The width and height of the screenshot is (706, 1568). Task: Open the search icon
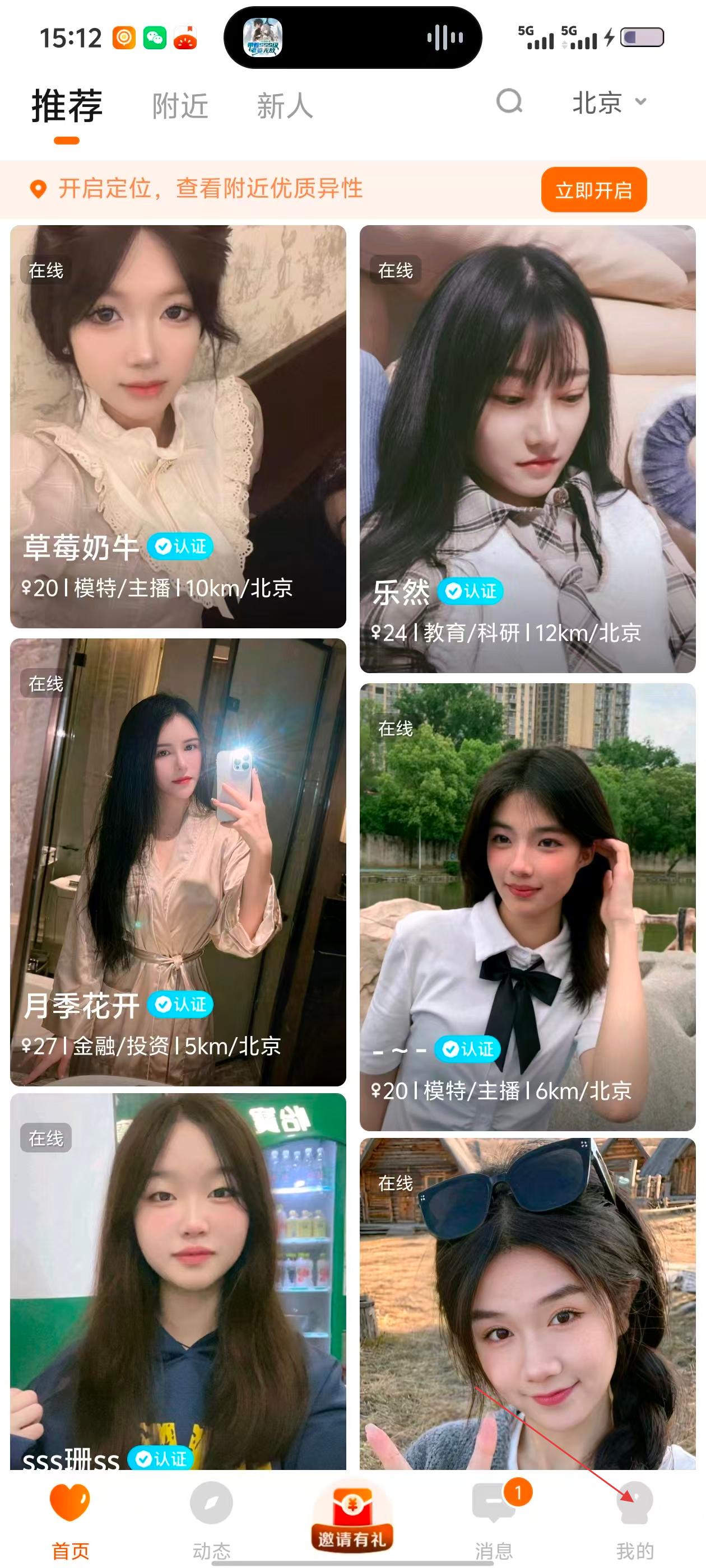tap(509, 102)
